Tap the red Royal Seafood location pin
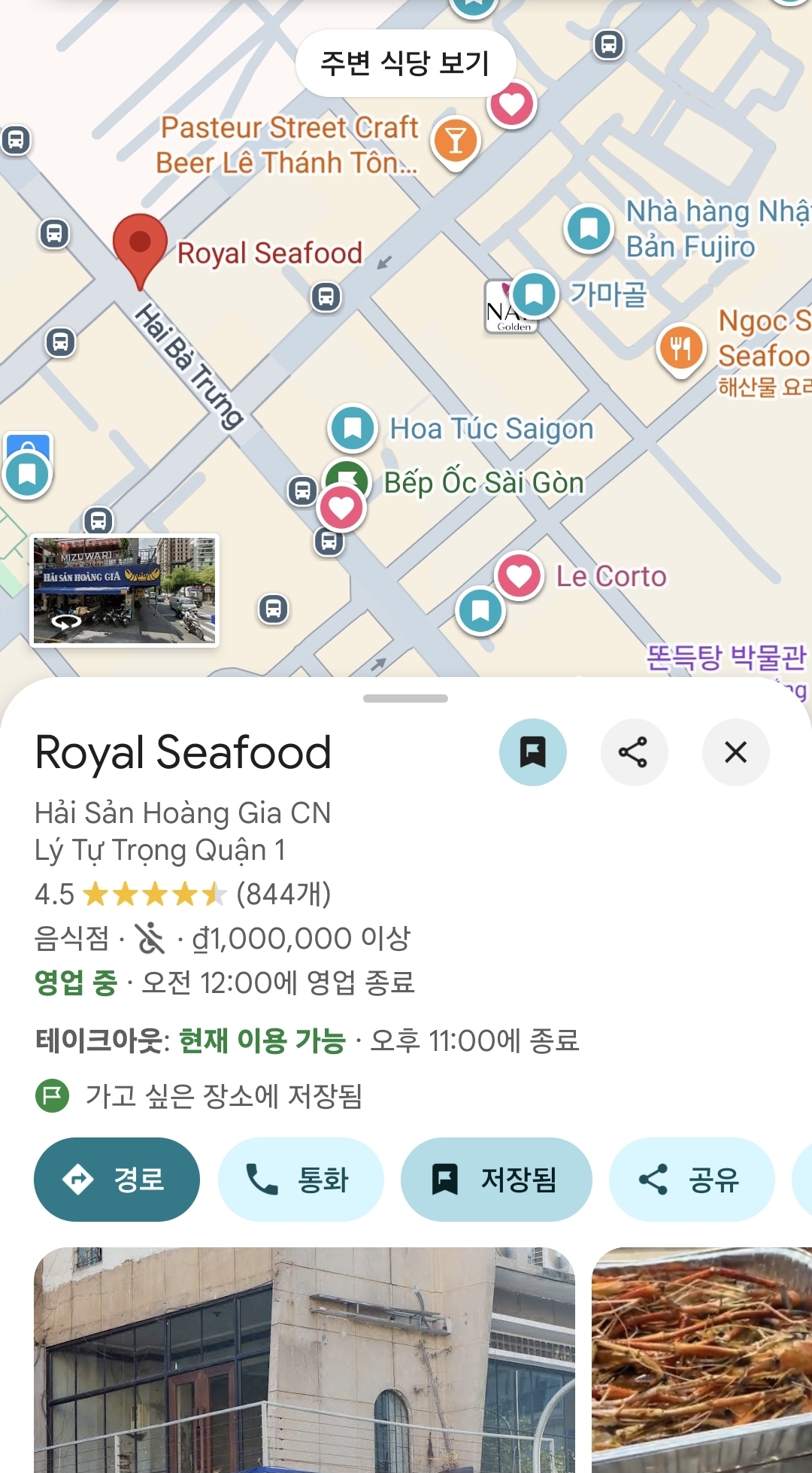Screen dimensions: 812x1473 pos(140,246)
